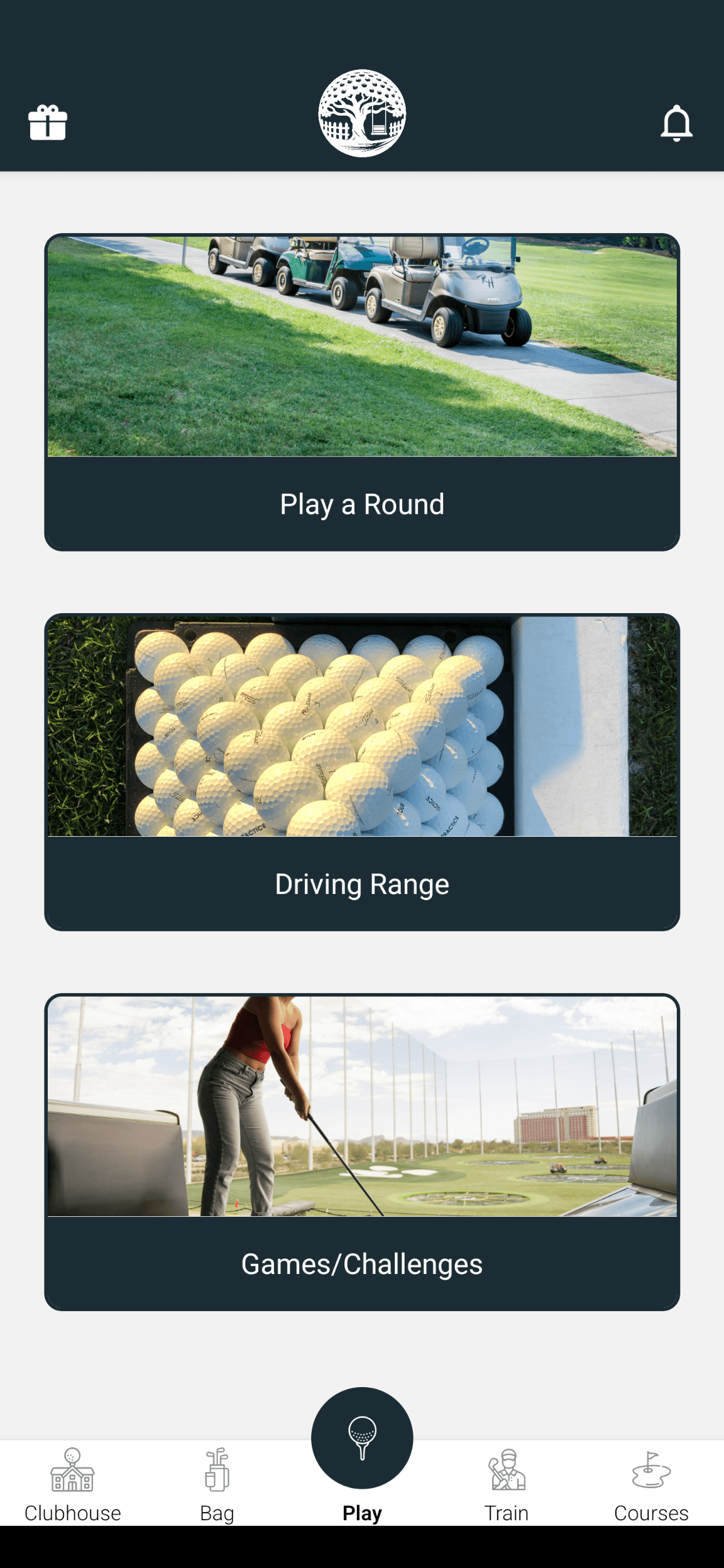
Task: Open notifications via the bell icon
Action: tap(676, 123)
